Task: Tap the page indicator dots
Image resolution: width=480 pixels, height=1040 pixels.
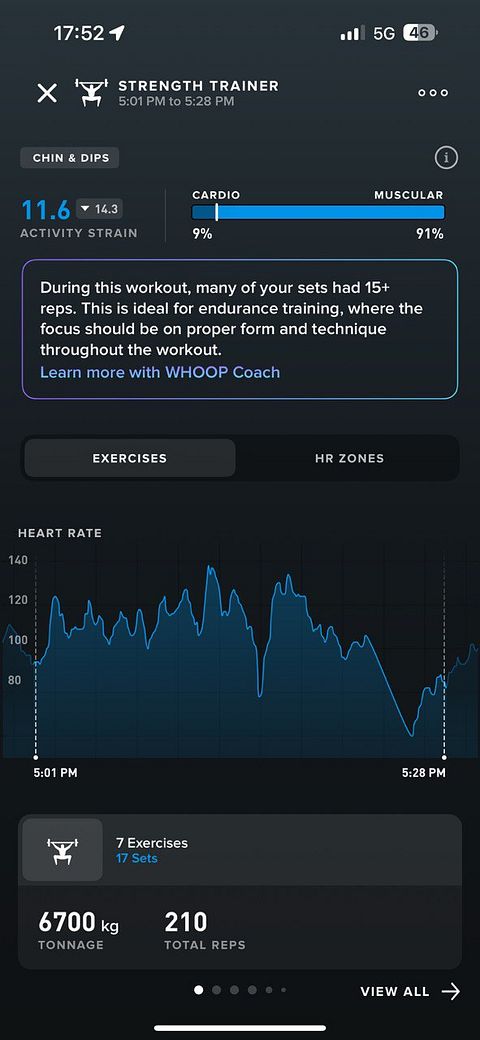Action: point(240,990)
